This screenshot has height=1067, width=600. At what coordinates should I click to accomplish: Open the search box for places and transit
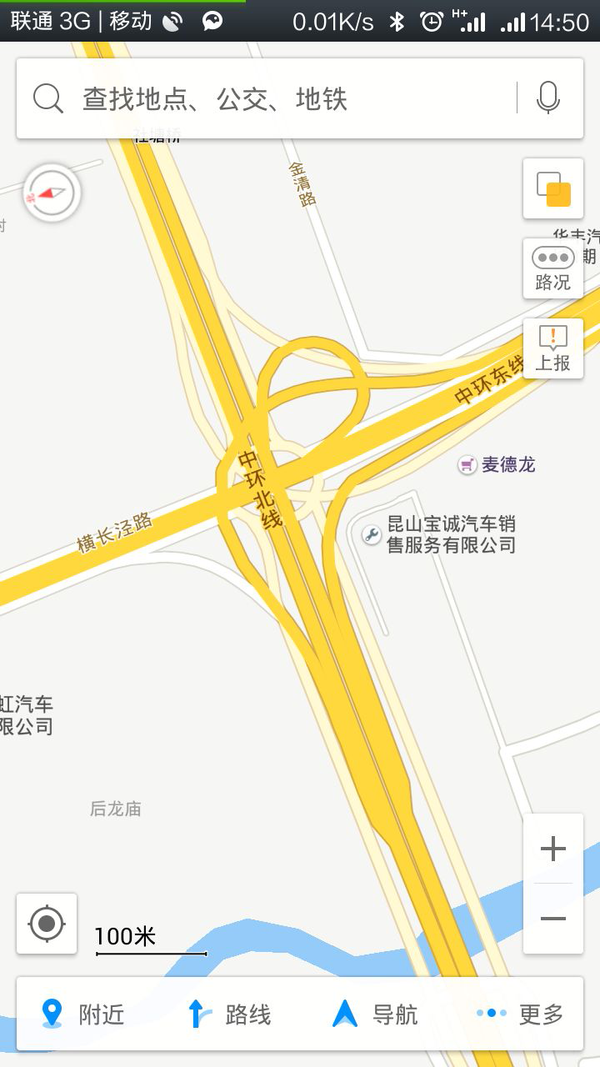tap(265, 99)
